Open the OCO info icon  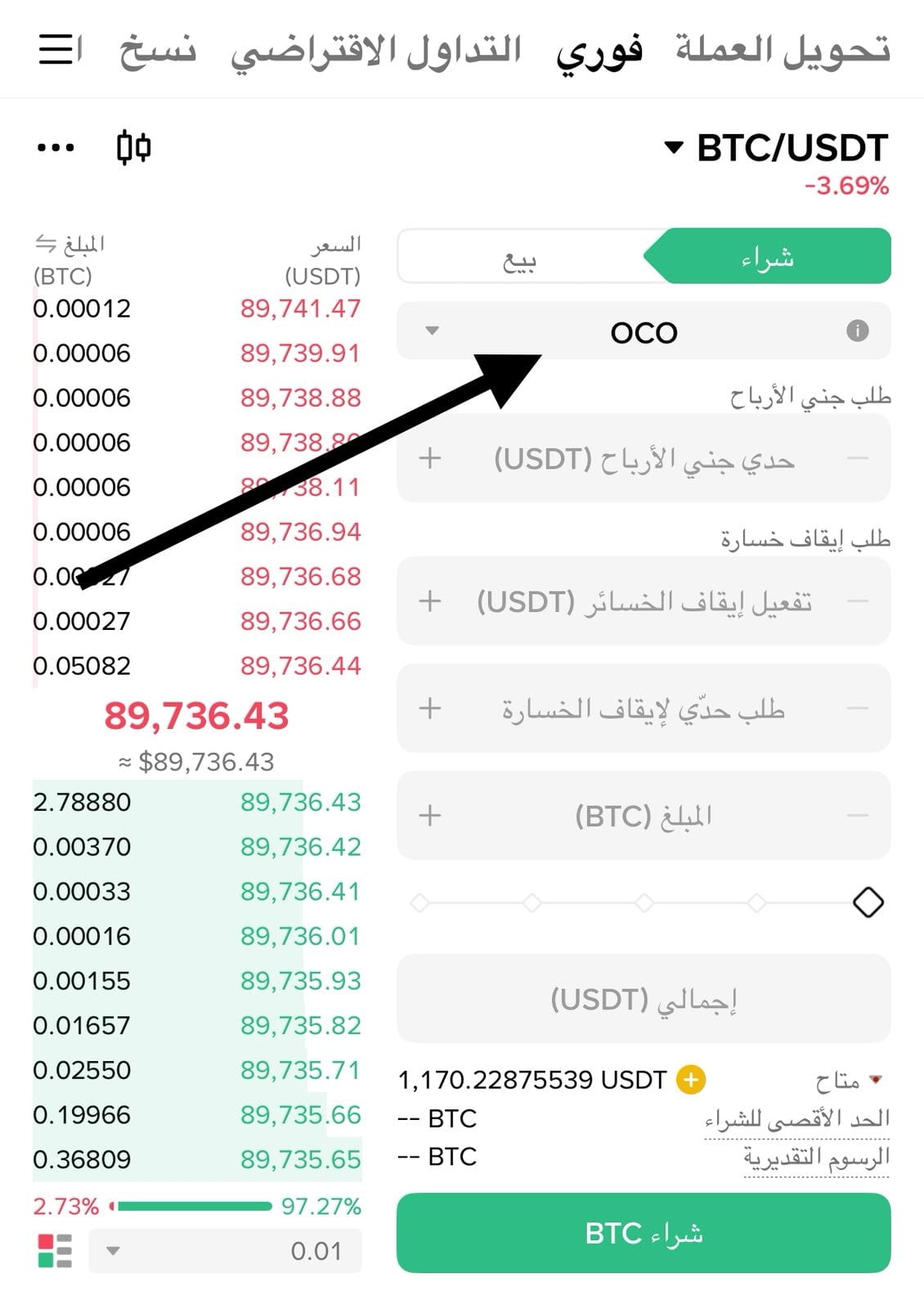[x=857, y=331]
